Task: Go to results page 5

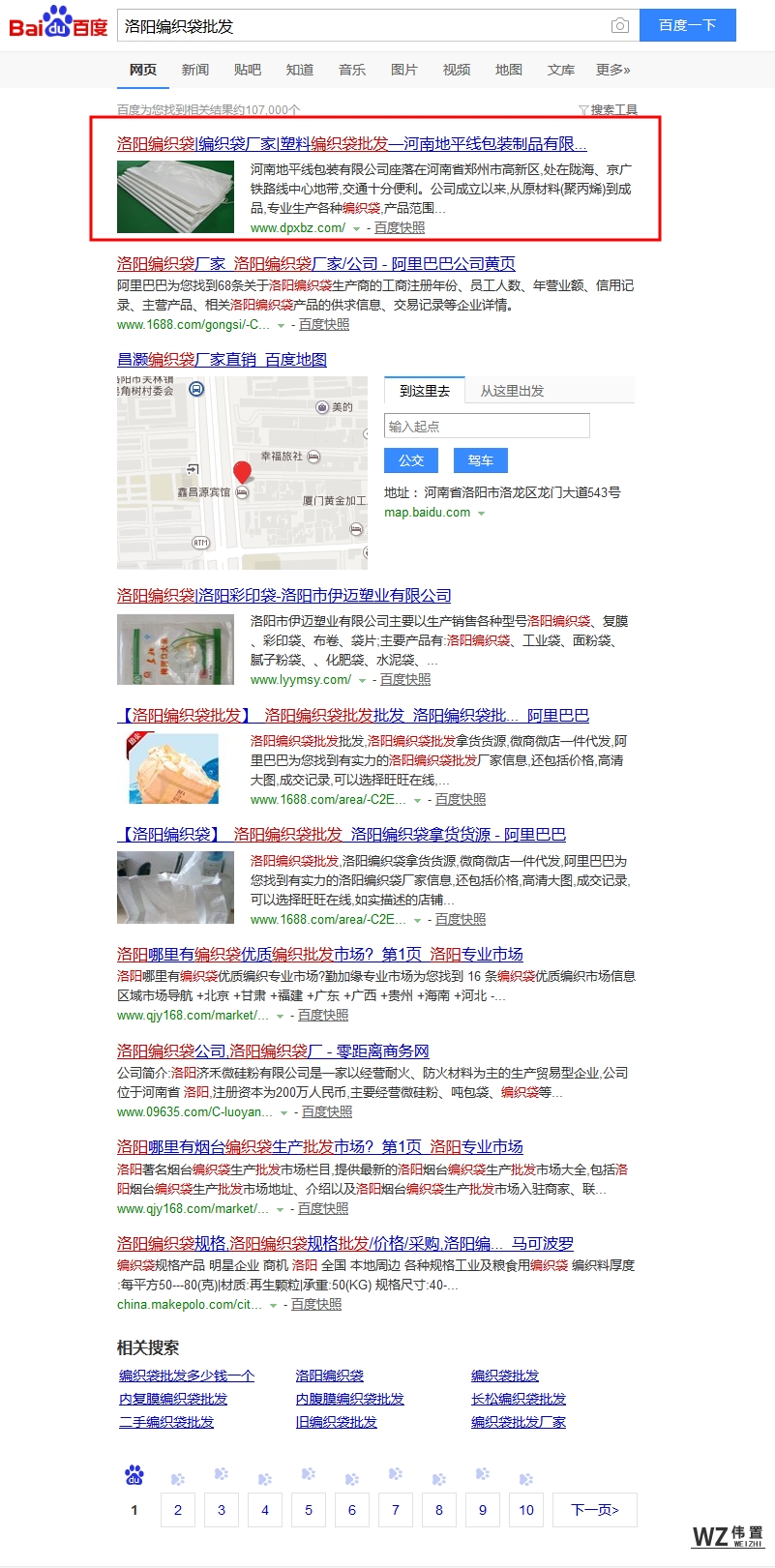Action: (309, 1510)
